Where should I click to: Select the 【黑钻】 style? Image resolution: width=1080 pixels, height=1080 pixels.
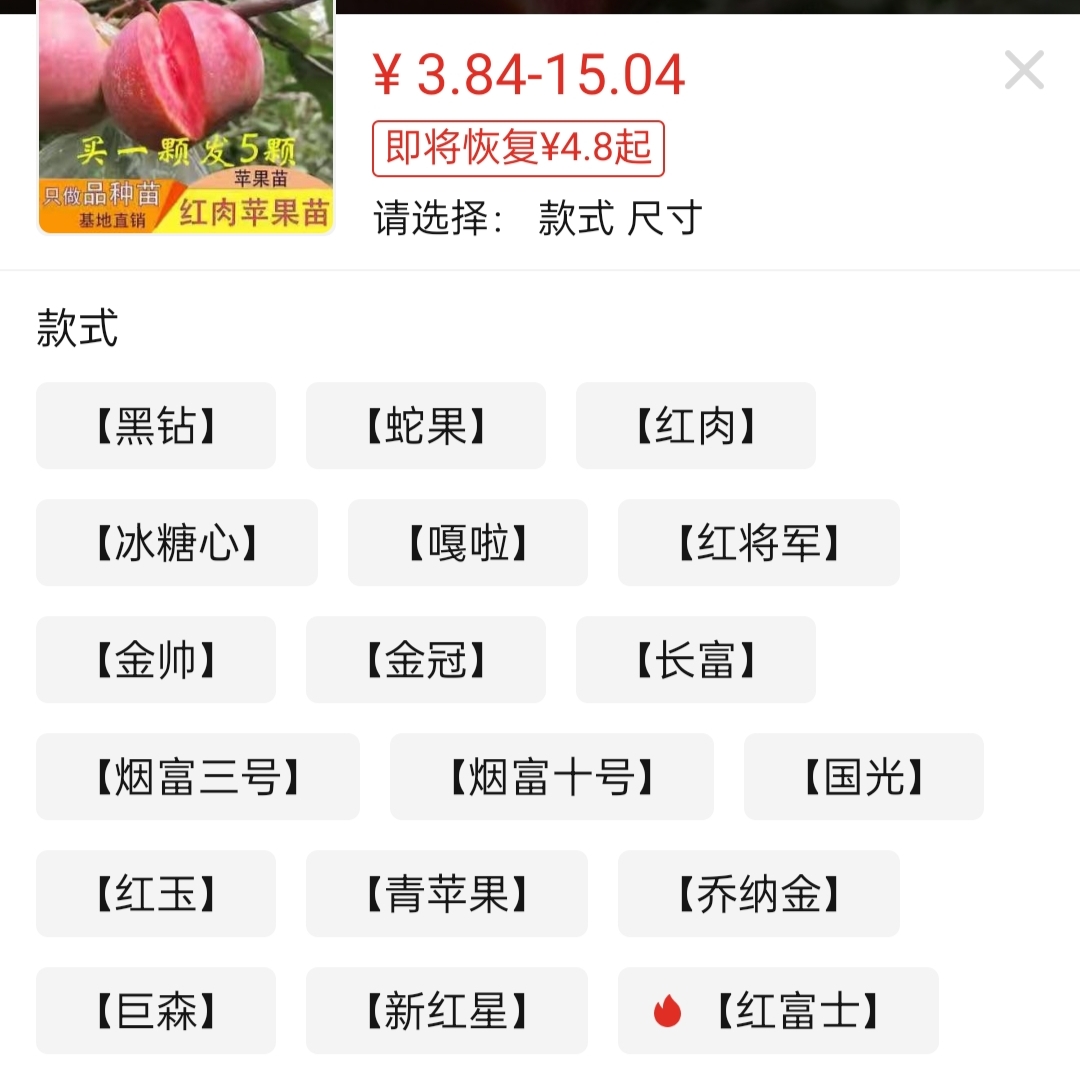pyautogui.click(x=156, y=426)
